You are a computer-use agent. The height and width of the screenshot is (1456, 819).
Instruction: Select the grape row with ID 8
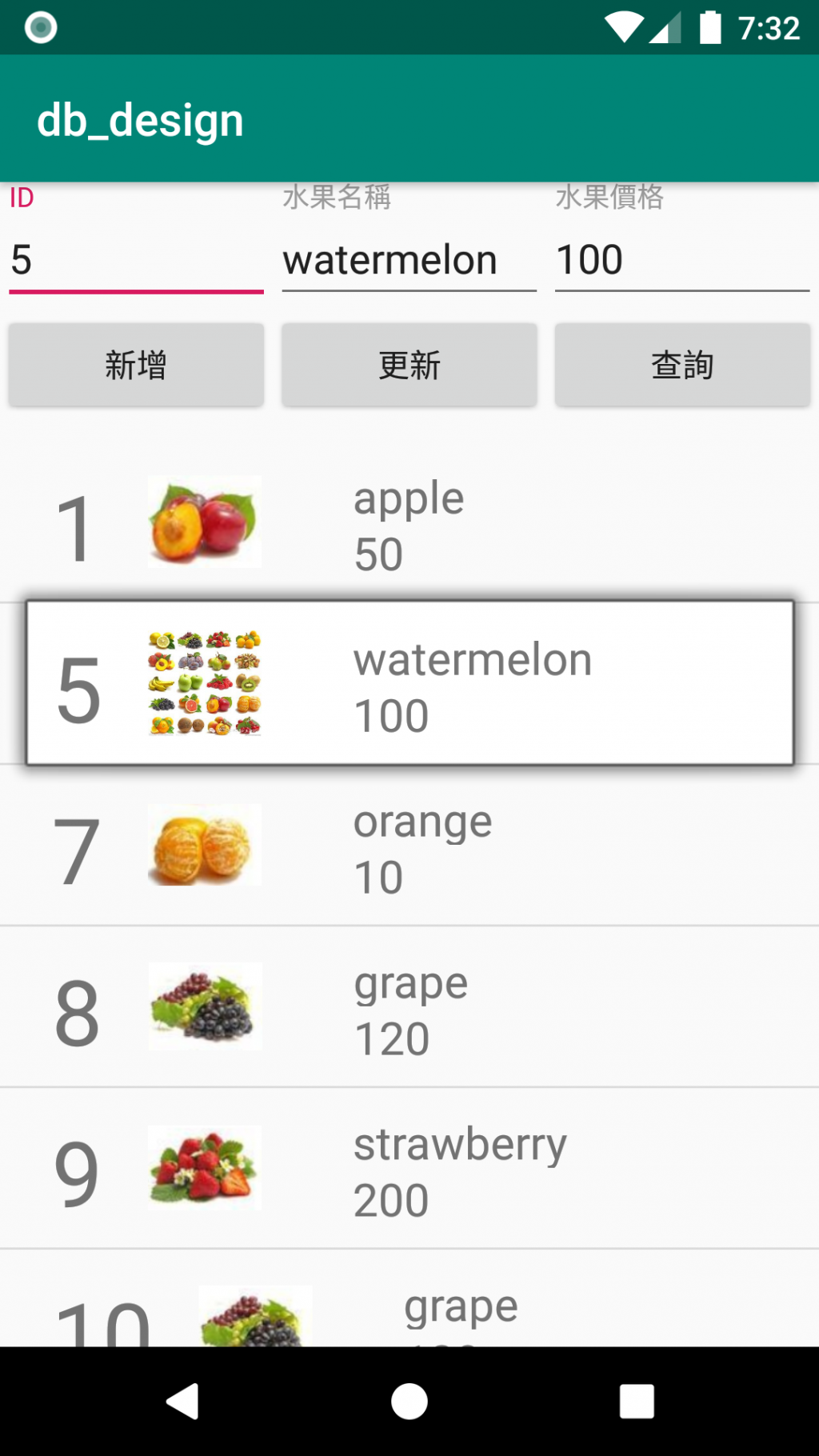(x=409, y=1008)
